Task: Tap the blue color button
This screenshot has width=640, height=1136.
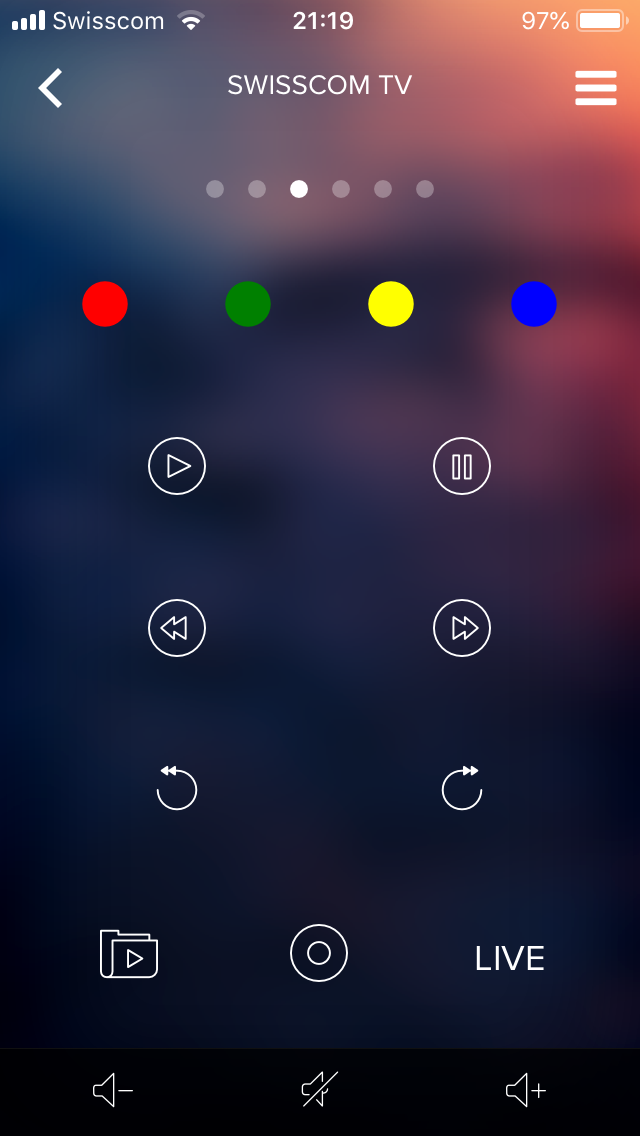Action: (534, 304)
